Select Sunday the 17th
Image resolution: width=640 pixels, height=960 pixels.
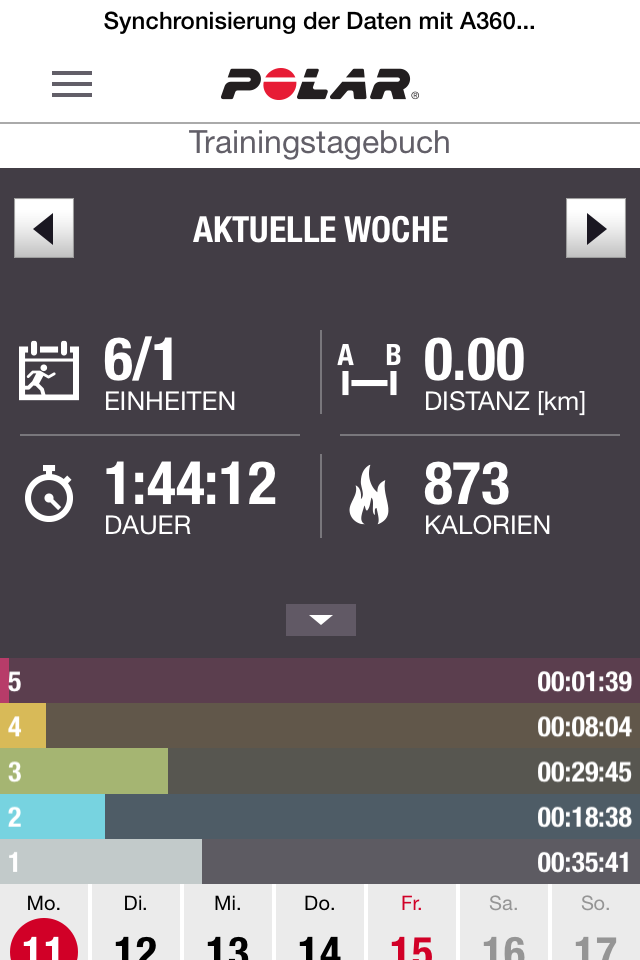(x=596, y=925)
